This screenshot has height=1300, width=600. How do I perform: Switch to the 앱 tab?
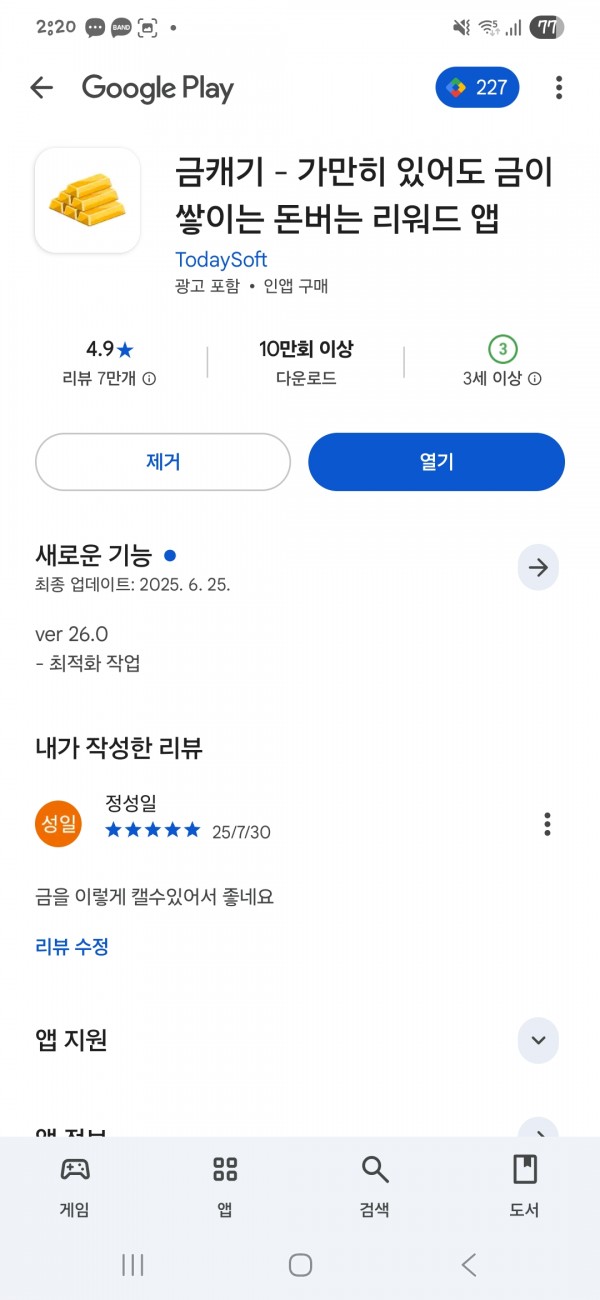click(225, 1186)
